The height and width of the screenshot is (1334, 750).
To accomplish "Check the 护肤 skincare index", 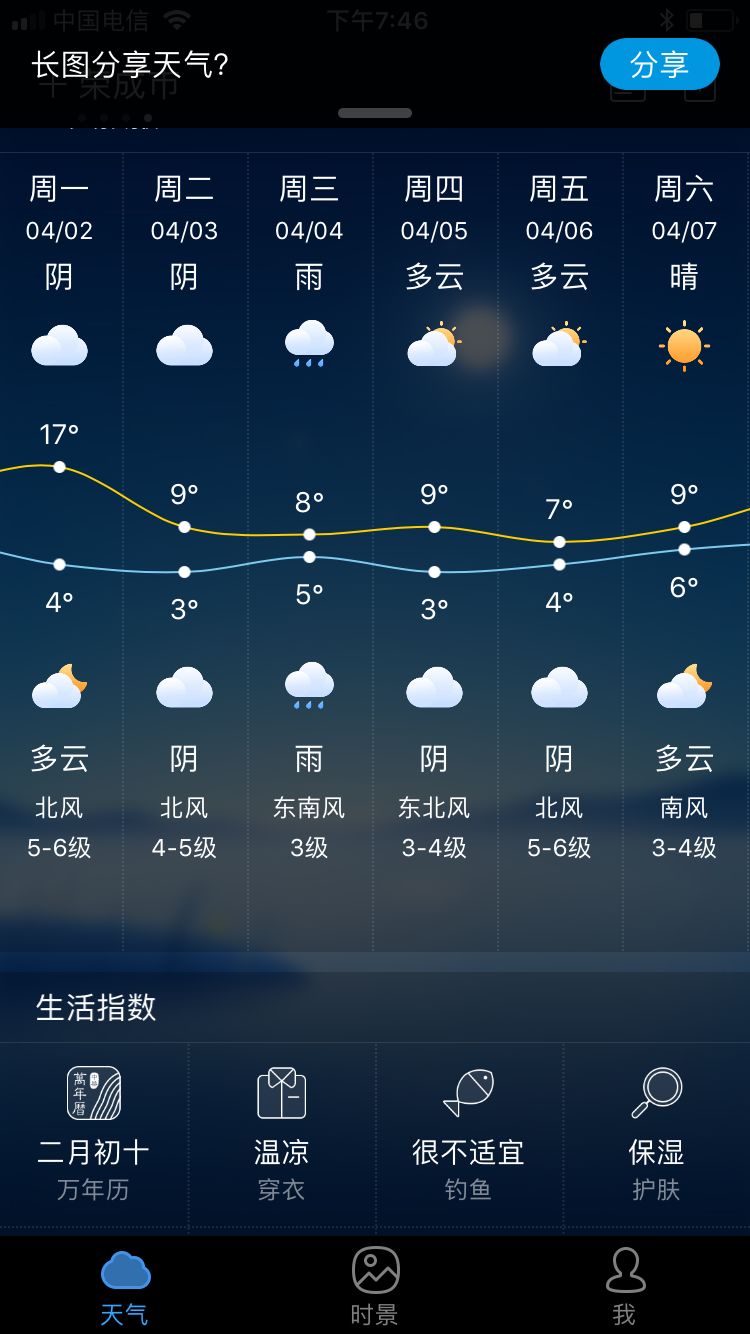I will click(x=656, y=1132).
